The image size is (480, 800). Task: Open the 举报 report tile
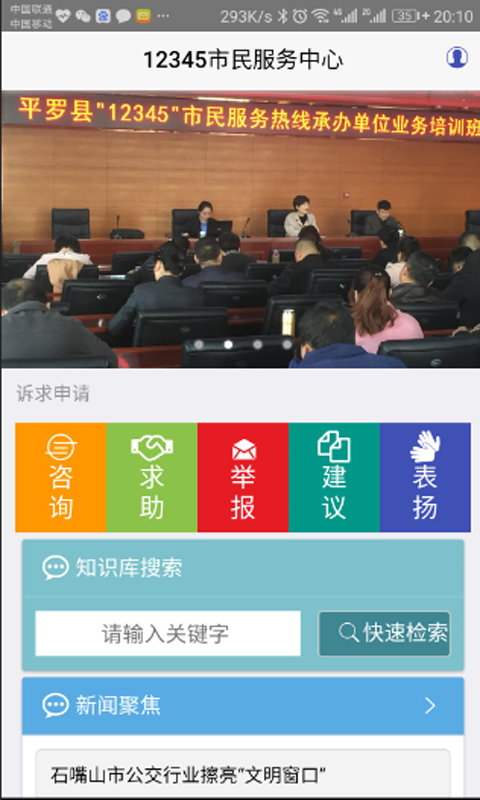243,478
